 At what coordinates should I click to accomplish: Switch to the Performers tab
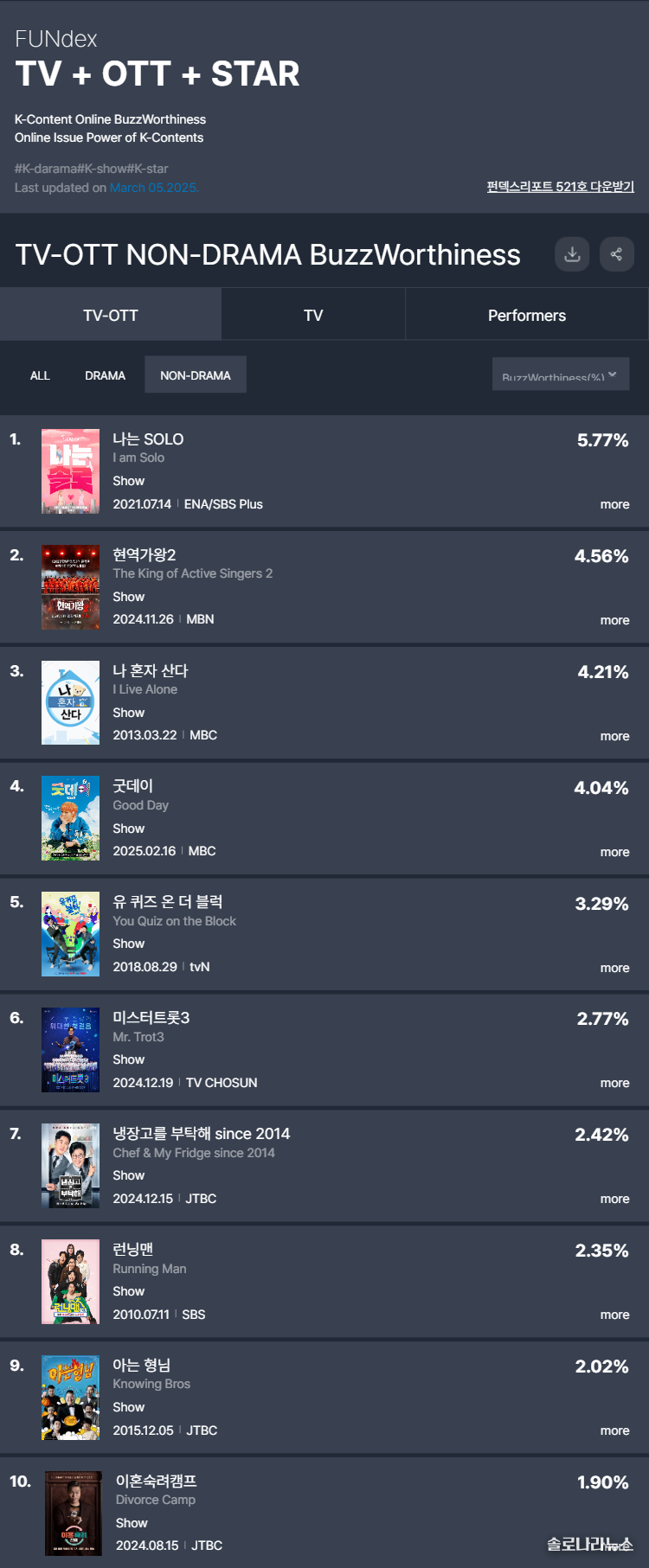pyautogui.click(x=526, y=315)
